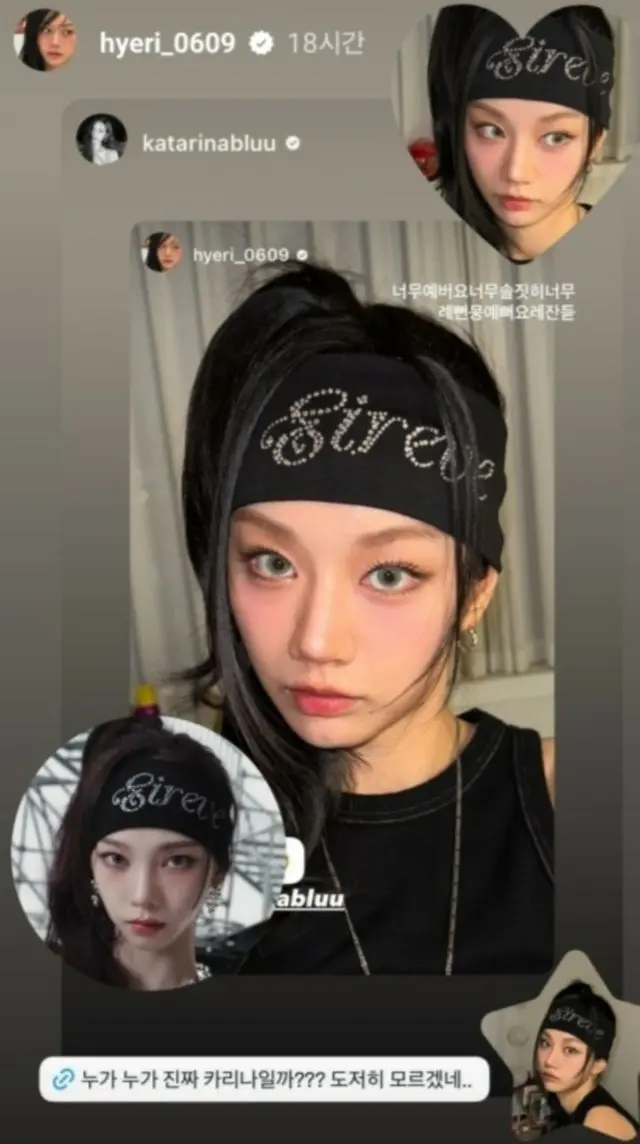Tap the hyeri_0609 username in story header
The height and width of the screenshot is (1144, 640).
(167, 42)
